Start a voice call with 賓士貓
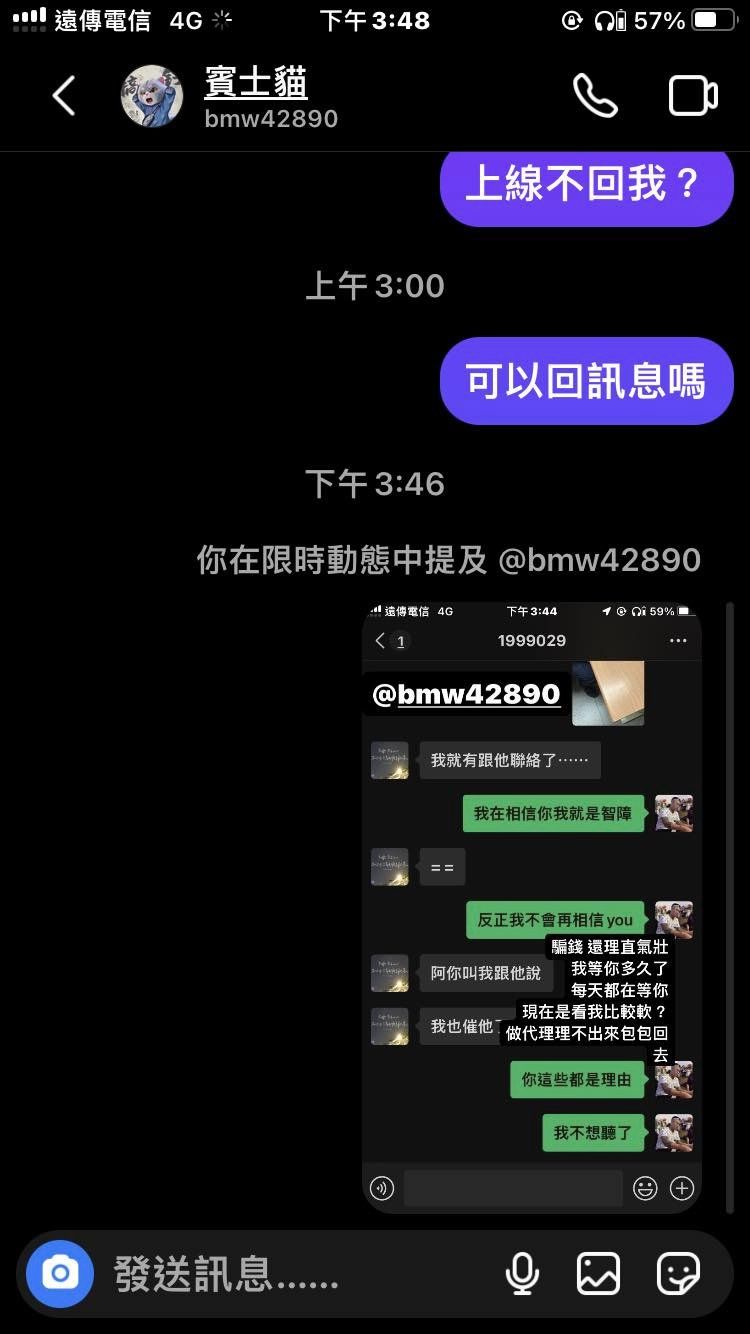 click(x=595, y=96)
